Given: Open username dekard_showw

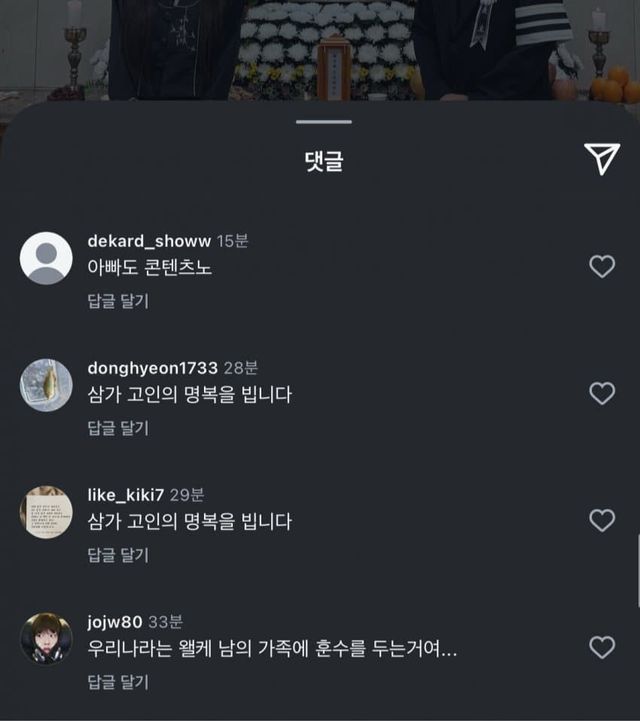Looking at the screenshot, I should [149, 242].
